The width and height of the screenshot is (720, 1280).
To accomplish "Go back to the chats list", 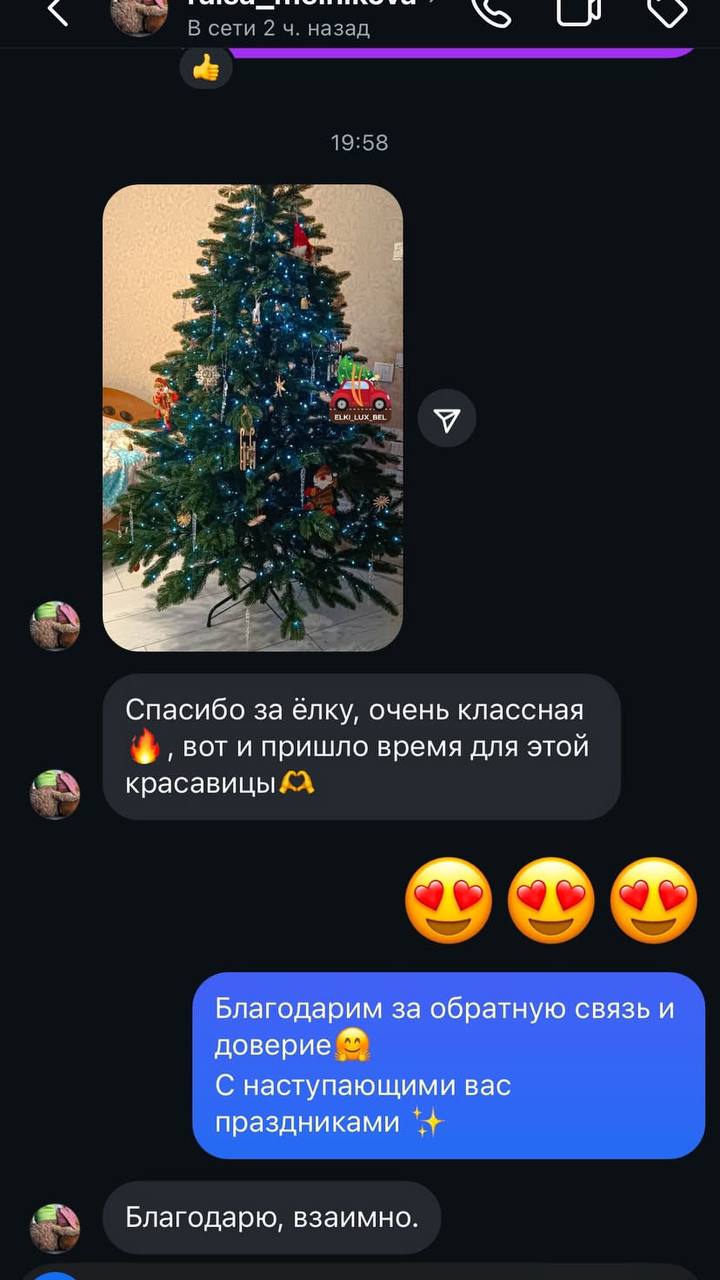I will click(57, 12).
